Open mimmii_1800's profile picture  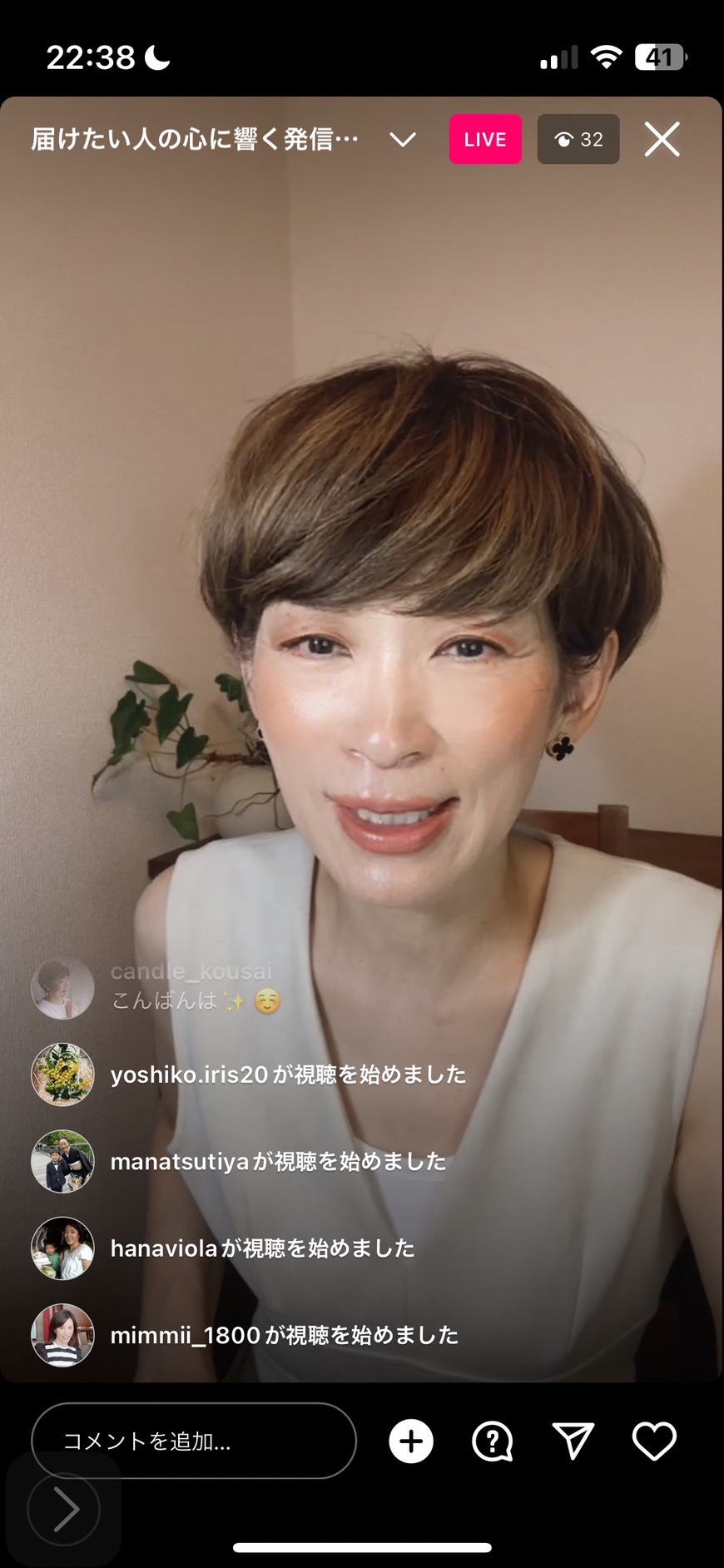[62, 1335]
